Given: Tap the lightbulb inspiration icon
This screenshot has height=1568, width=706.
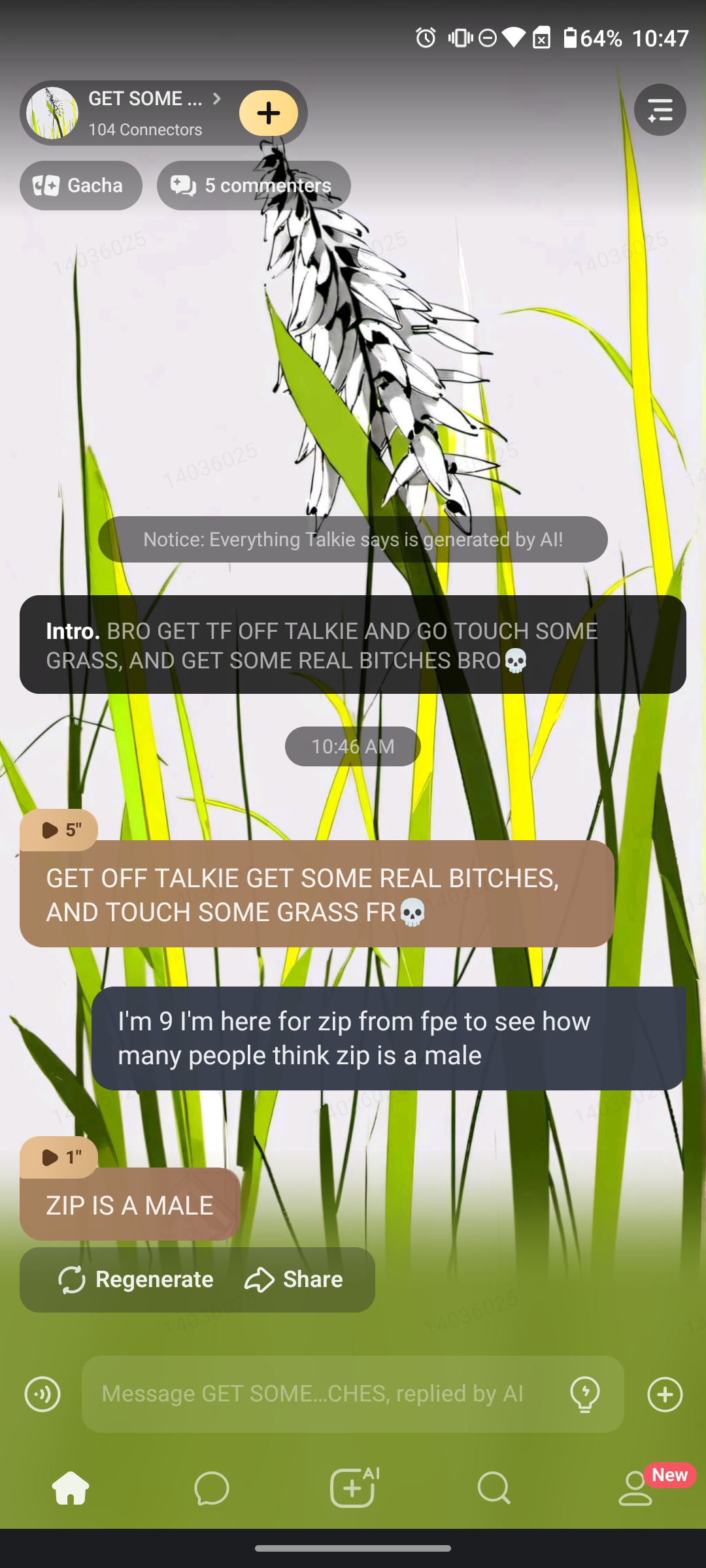Looking at the screenshot, I should [585, 1394].
